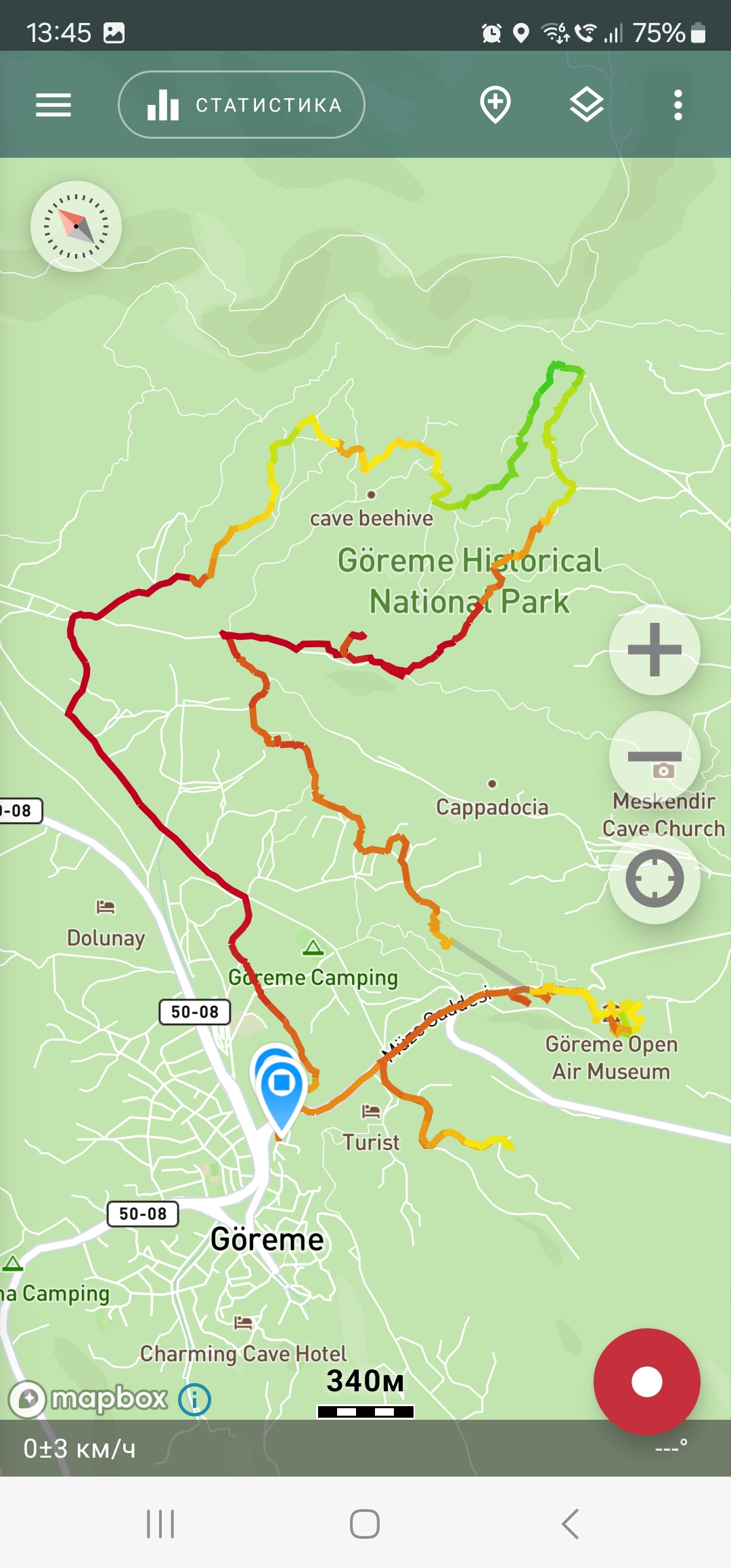Open the Статистика statistics panel
This screenshot has height=1568, width=731.
coord(242,105)
